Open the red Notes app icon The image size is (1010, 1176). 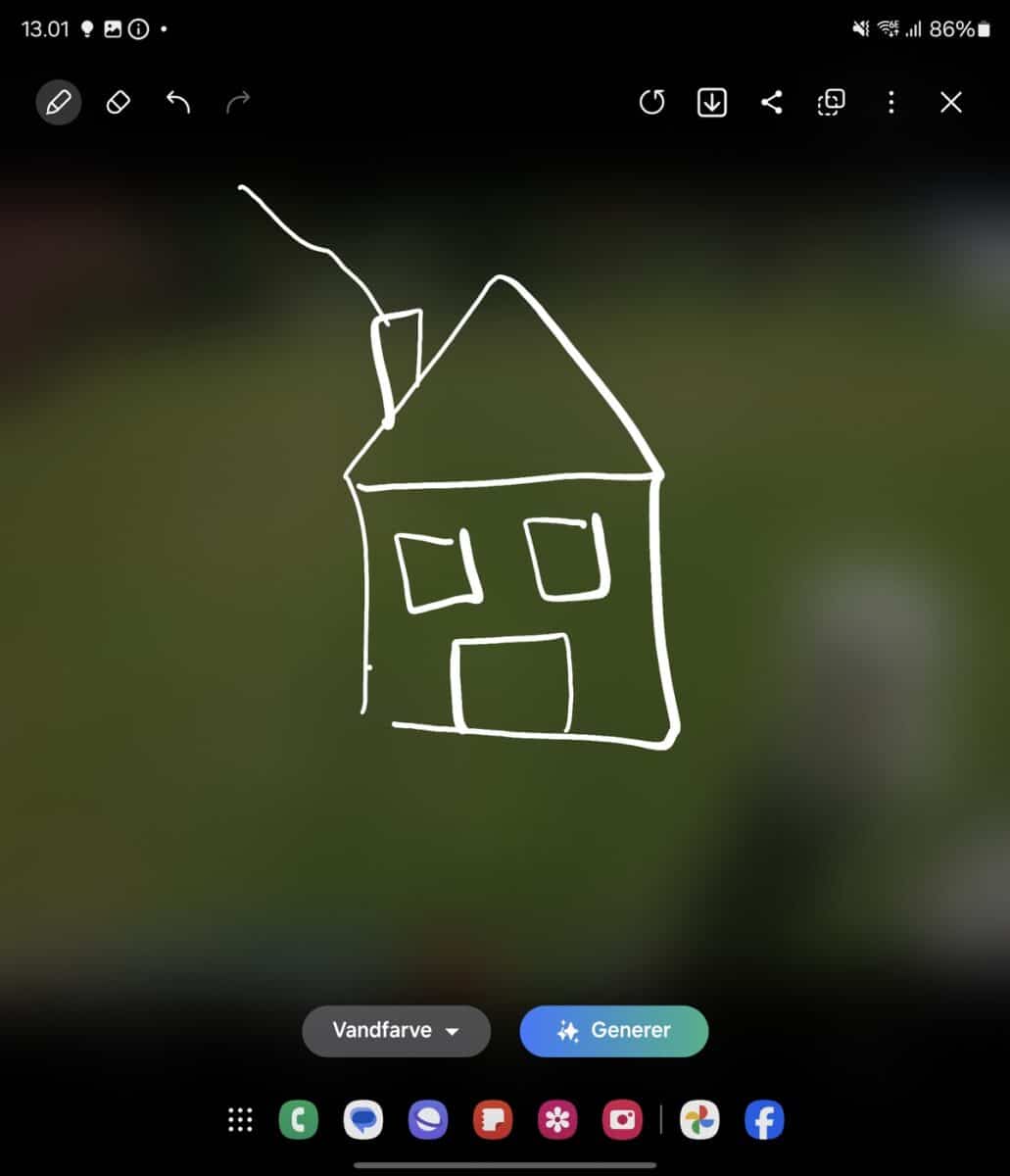coord(493,1119)
